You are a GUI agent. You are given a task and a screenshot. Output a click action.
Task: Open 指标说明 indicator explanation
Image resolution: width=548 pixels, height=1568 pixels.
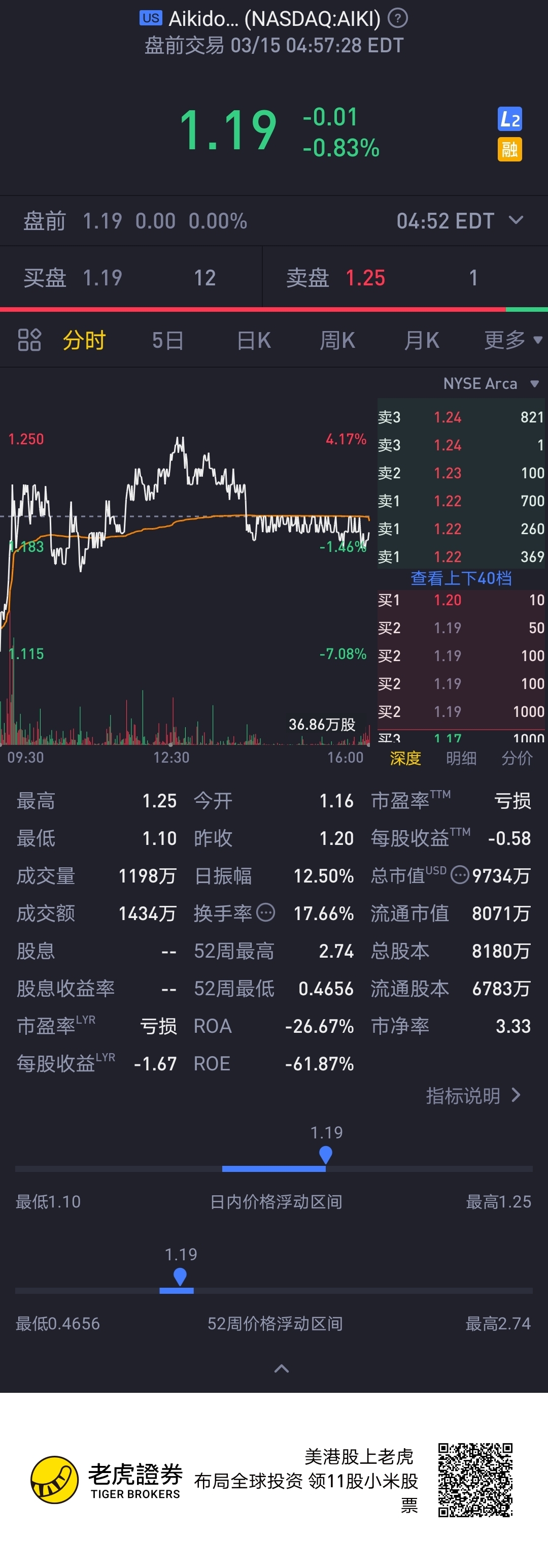pyautogui.click(x=473, y=1096)
